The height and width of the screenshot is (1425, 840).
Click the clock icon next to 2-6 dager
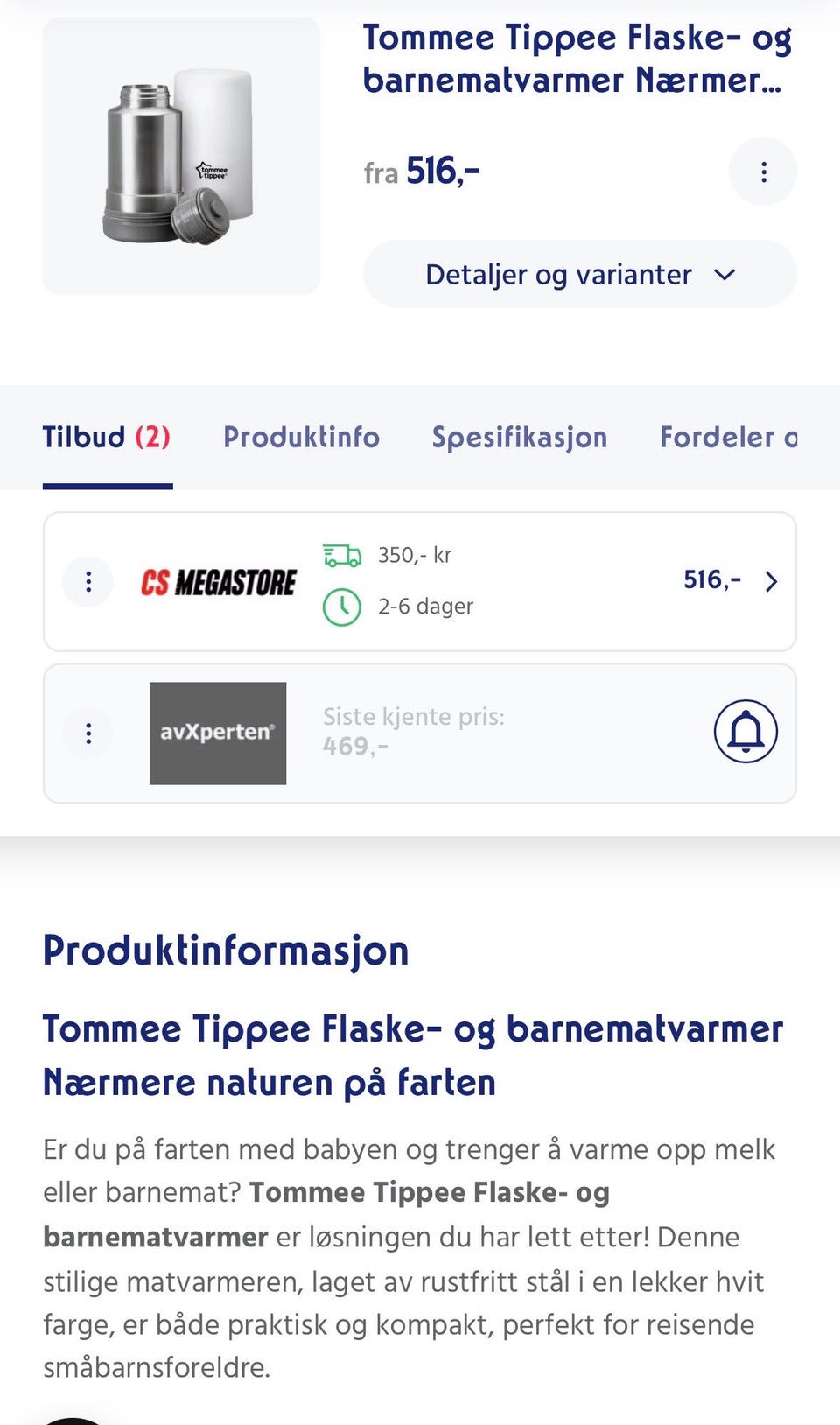341,606
